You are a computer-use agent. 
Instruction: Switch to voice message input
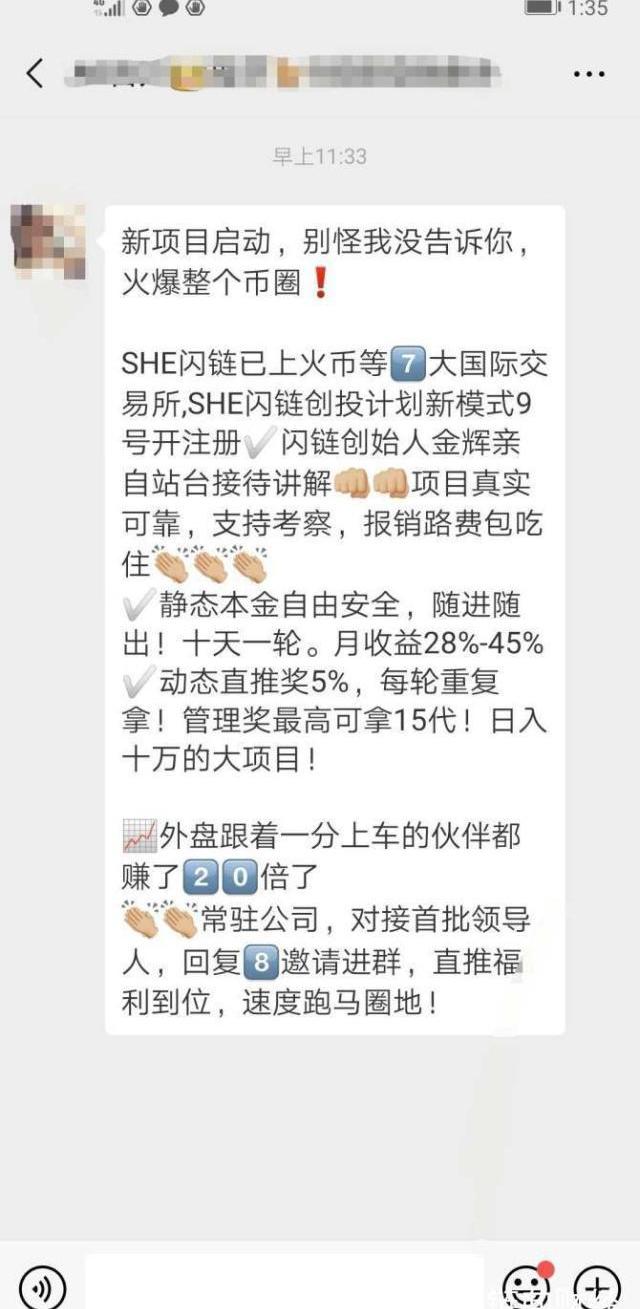point(42,1285)
